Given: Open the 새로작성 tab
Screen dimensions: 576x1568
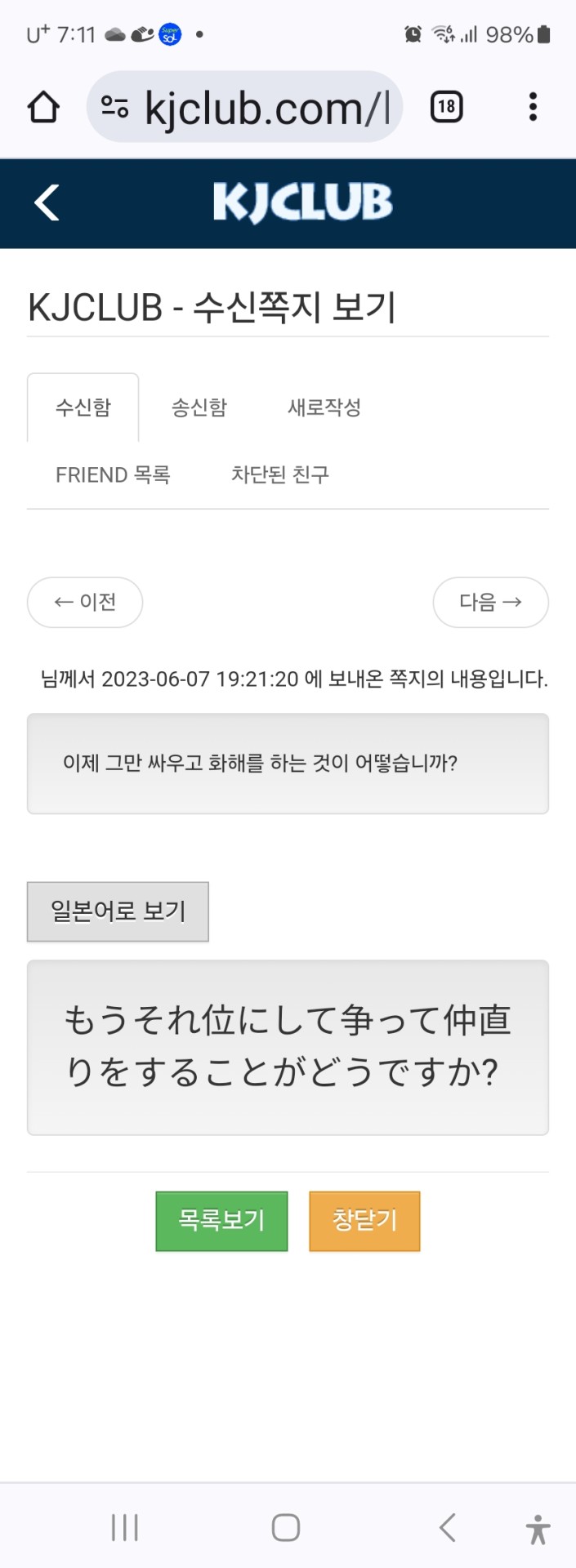Looking at the screenshot, I should pos(324,408).
